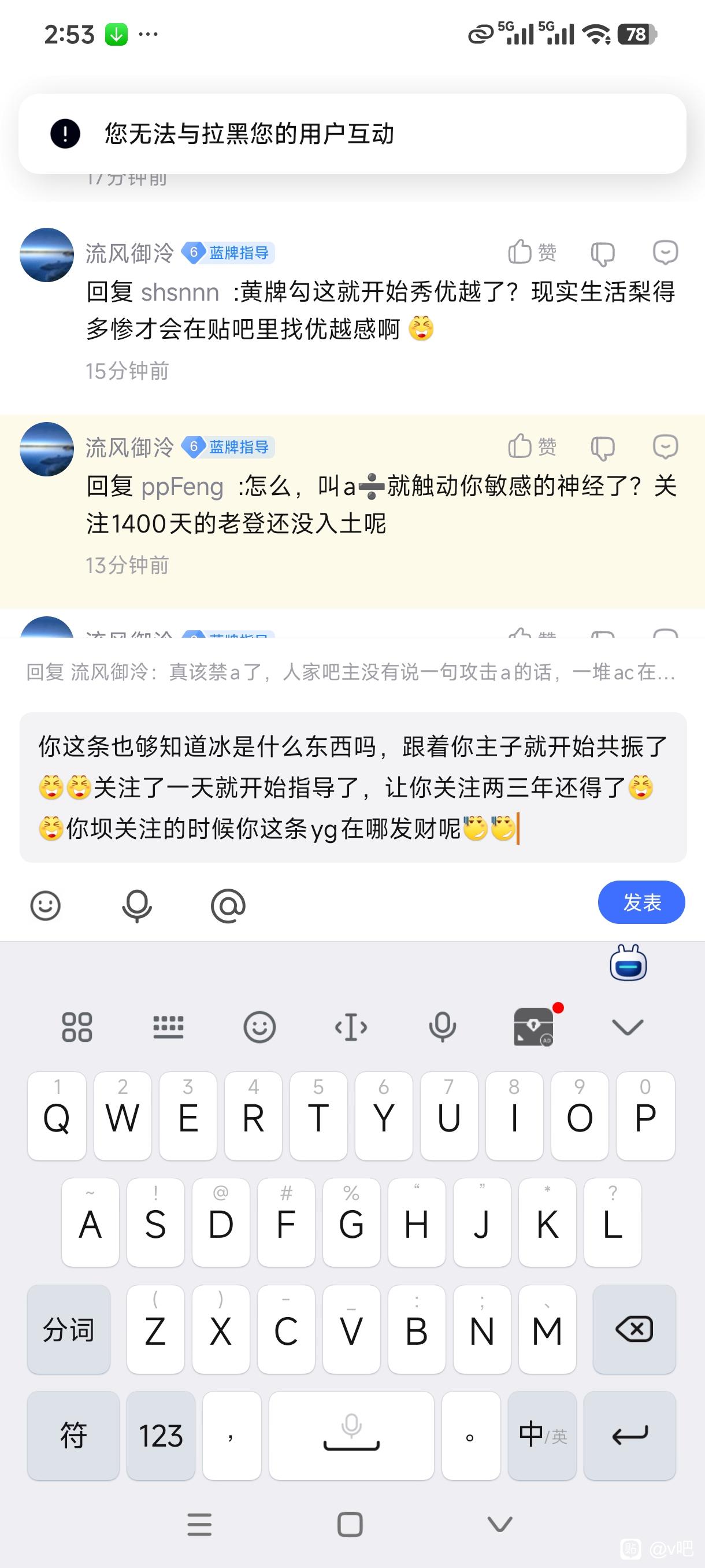This screenshot has height=1568, width=705.
Task: Open the keyboard's grid menu
Action: [77, 1027]
